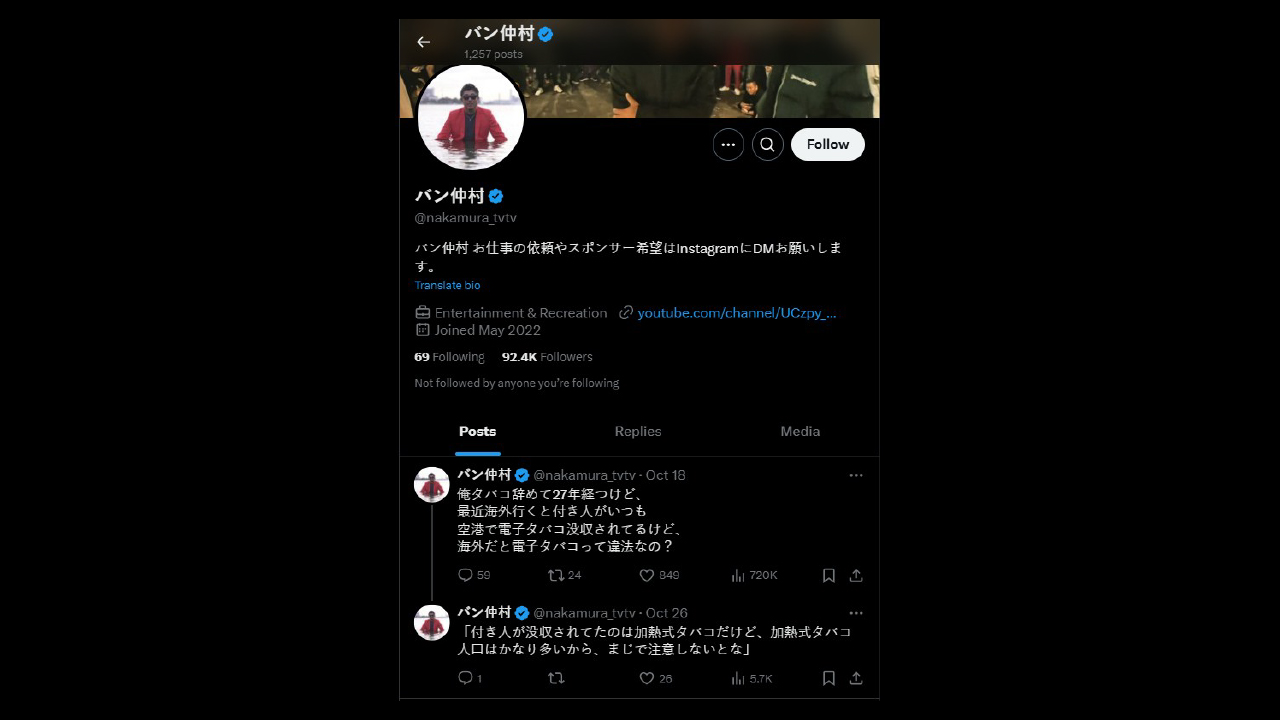Screen dimensions: 1280x720
Task: Follow バン仲村
Action: click(x=827, y=145)
